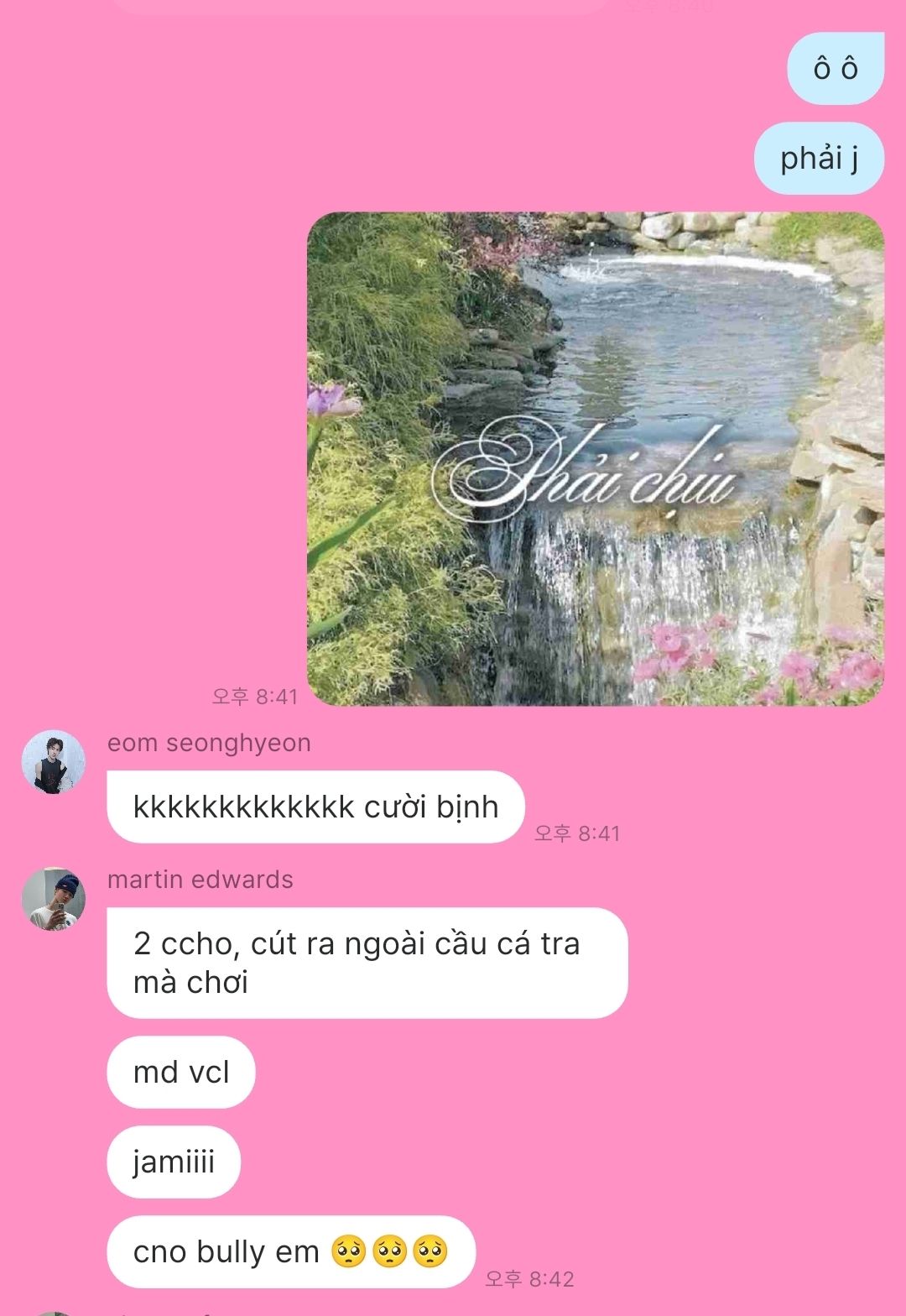Open martin edwards' profile picture
This screenshot has height=1316, width=906.
pyautogui.click(x=53, y=899)
